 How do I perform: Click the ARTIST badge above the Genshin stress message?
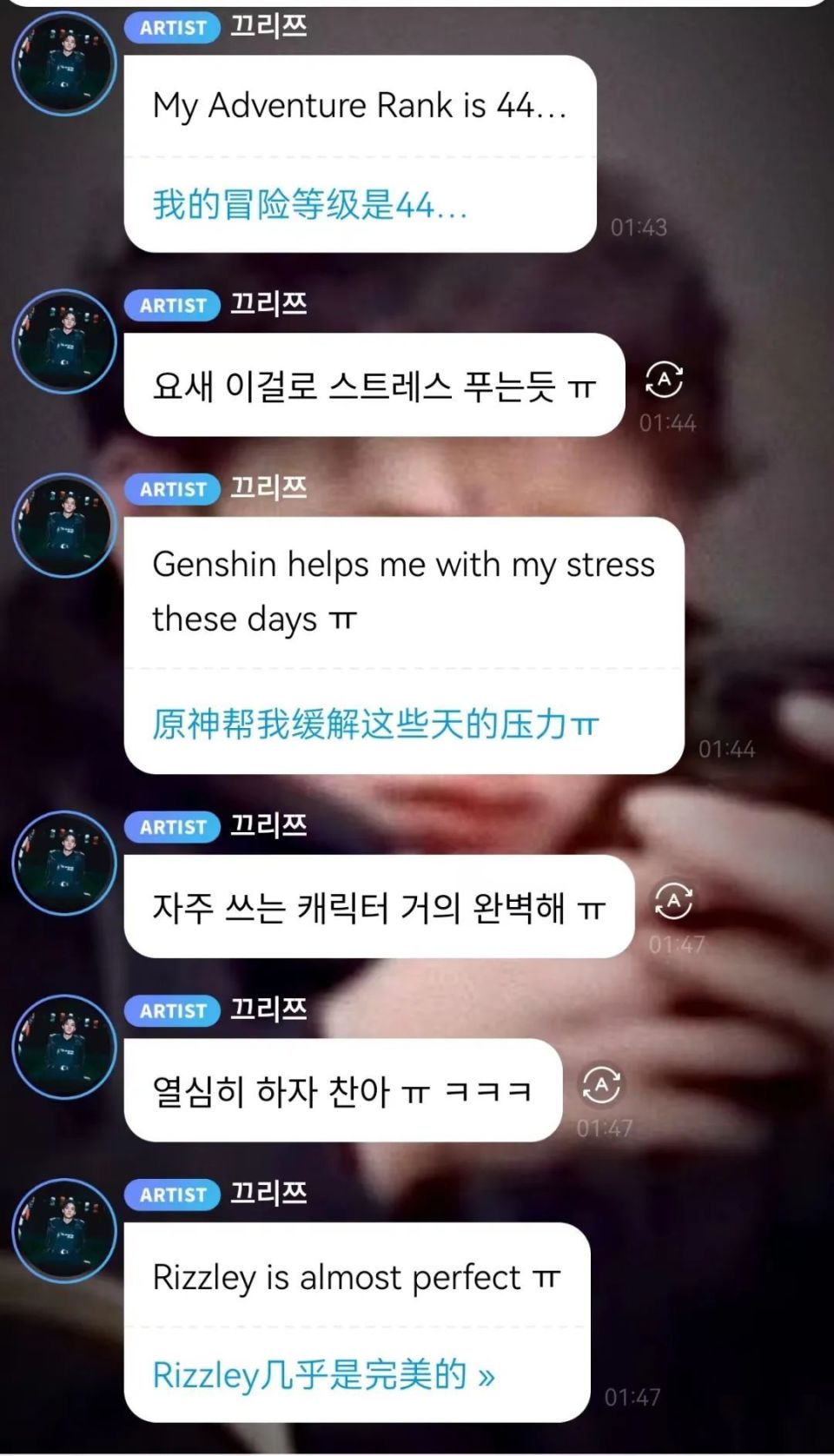[171, 490]
